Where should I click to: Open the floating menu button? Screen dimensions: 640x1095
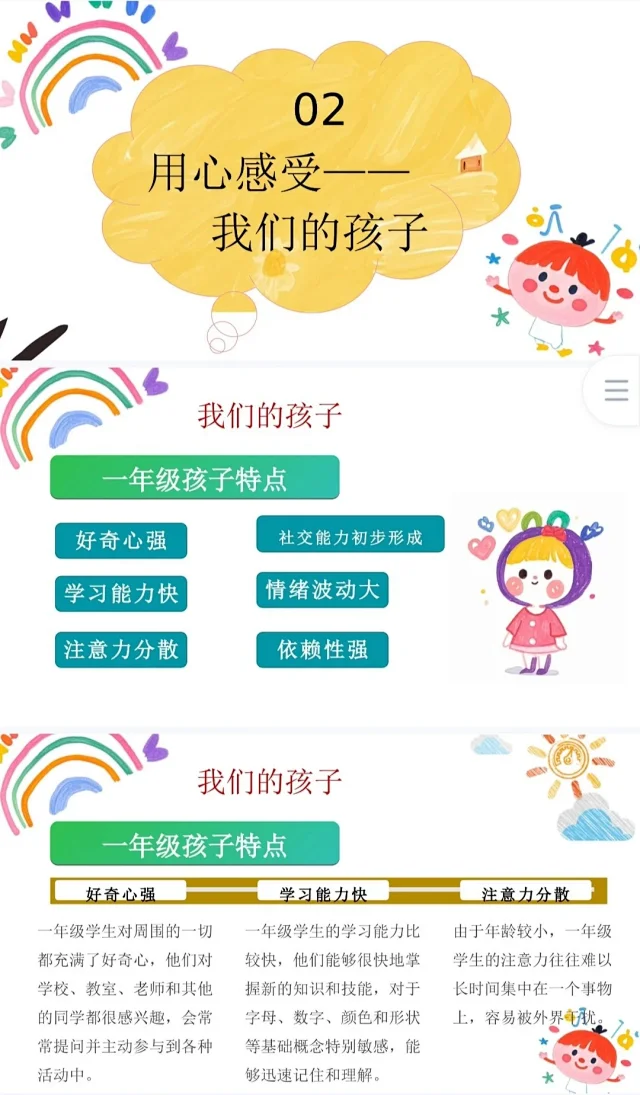pos(616,390)
